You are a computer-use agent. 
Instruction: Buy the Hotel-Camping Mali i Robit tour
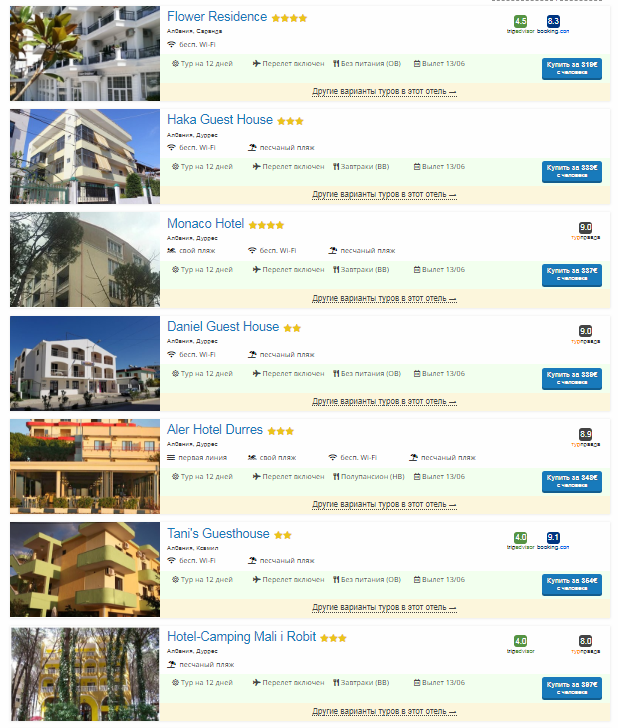tap(572, 688)
